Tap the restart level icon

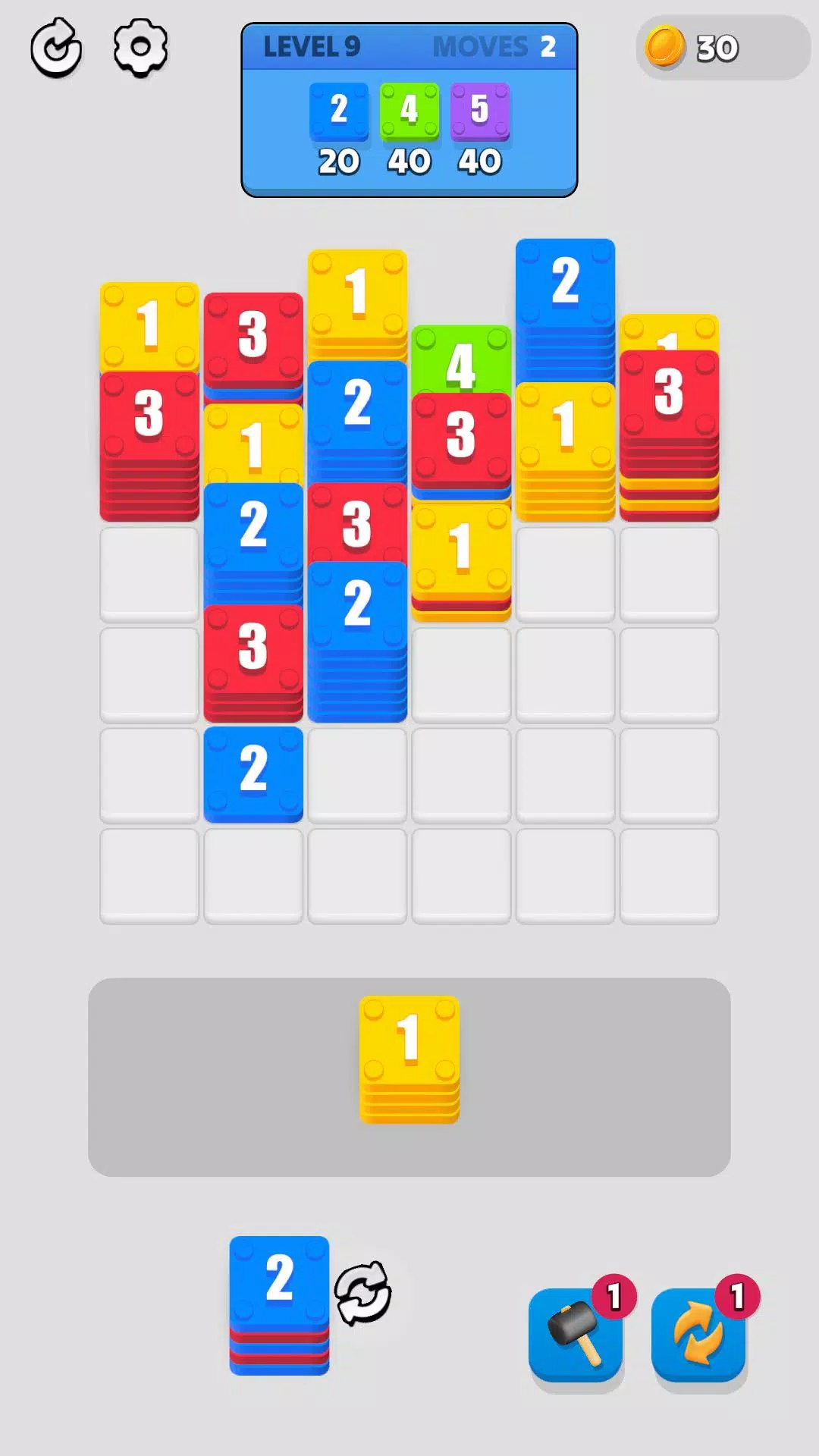pyautogui.click(x=55, y=47)
